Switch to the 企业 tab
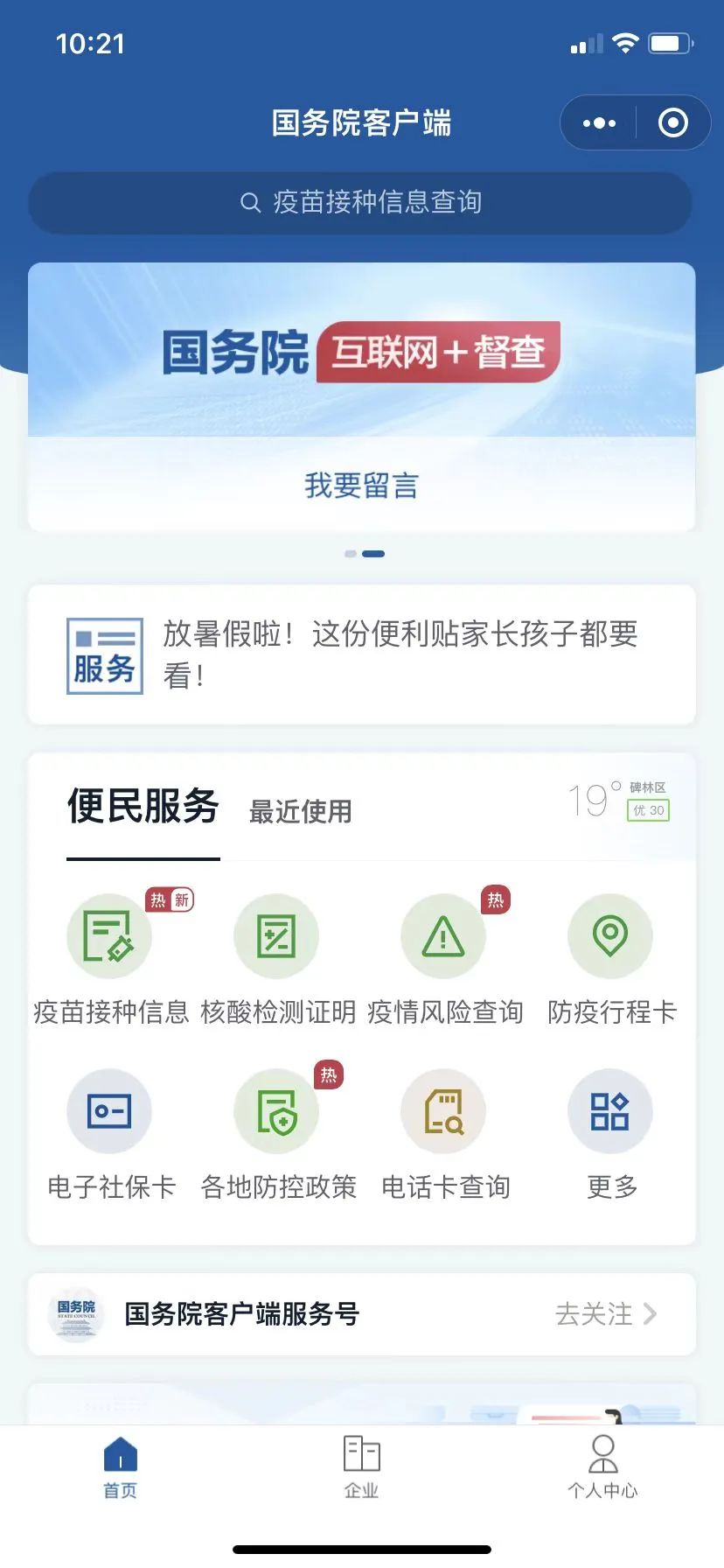Screen dimensions: 724x1568 click(x=361, y=1467)
